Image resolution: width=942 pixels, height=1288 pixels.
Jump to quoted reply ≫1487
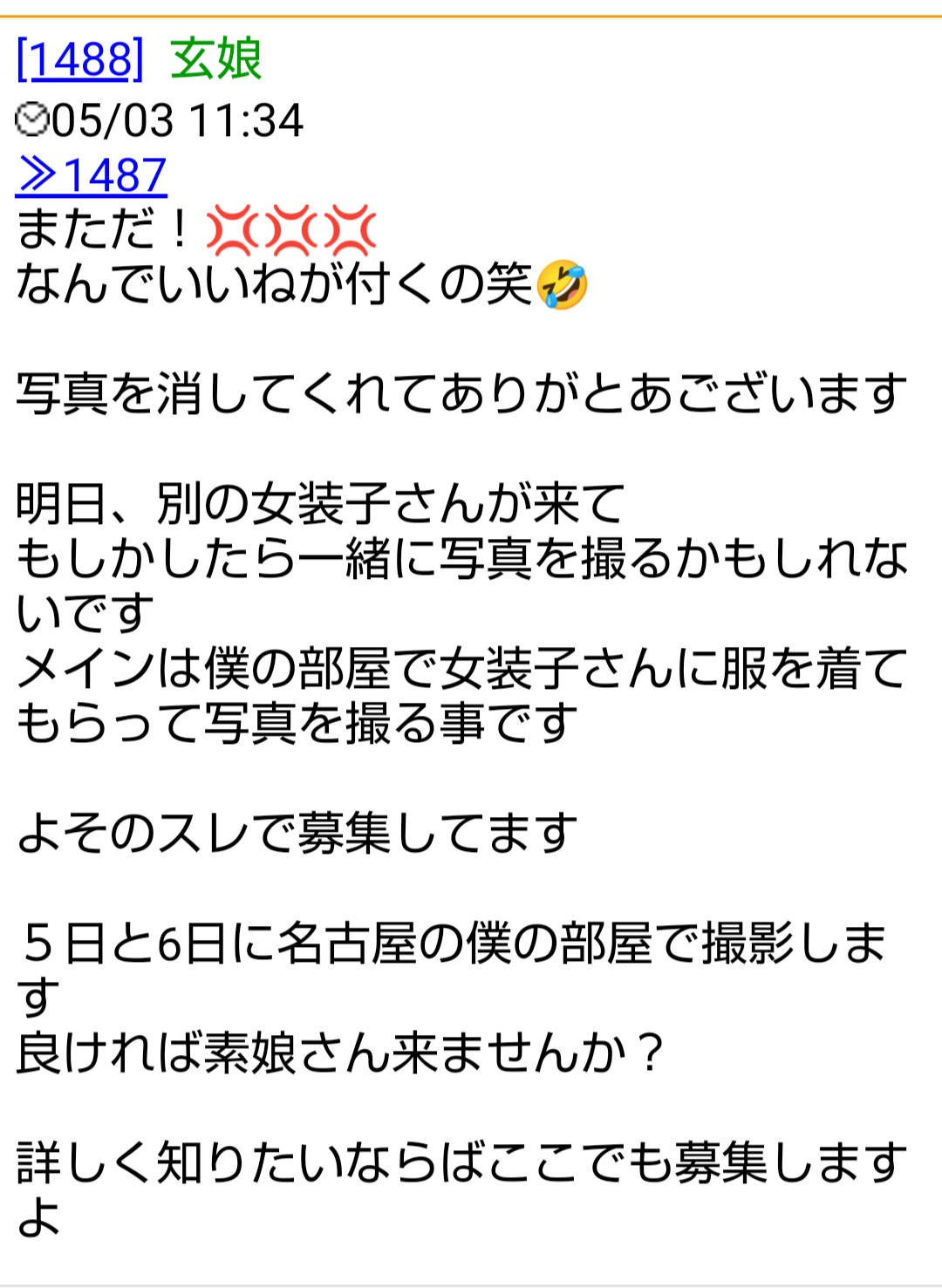tap(92, 175)
